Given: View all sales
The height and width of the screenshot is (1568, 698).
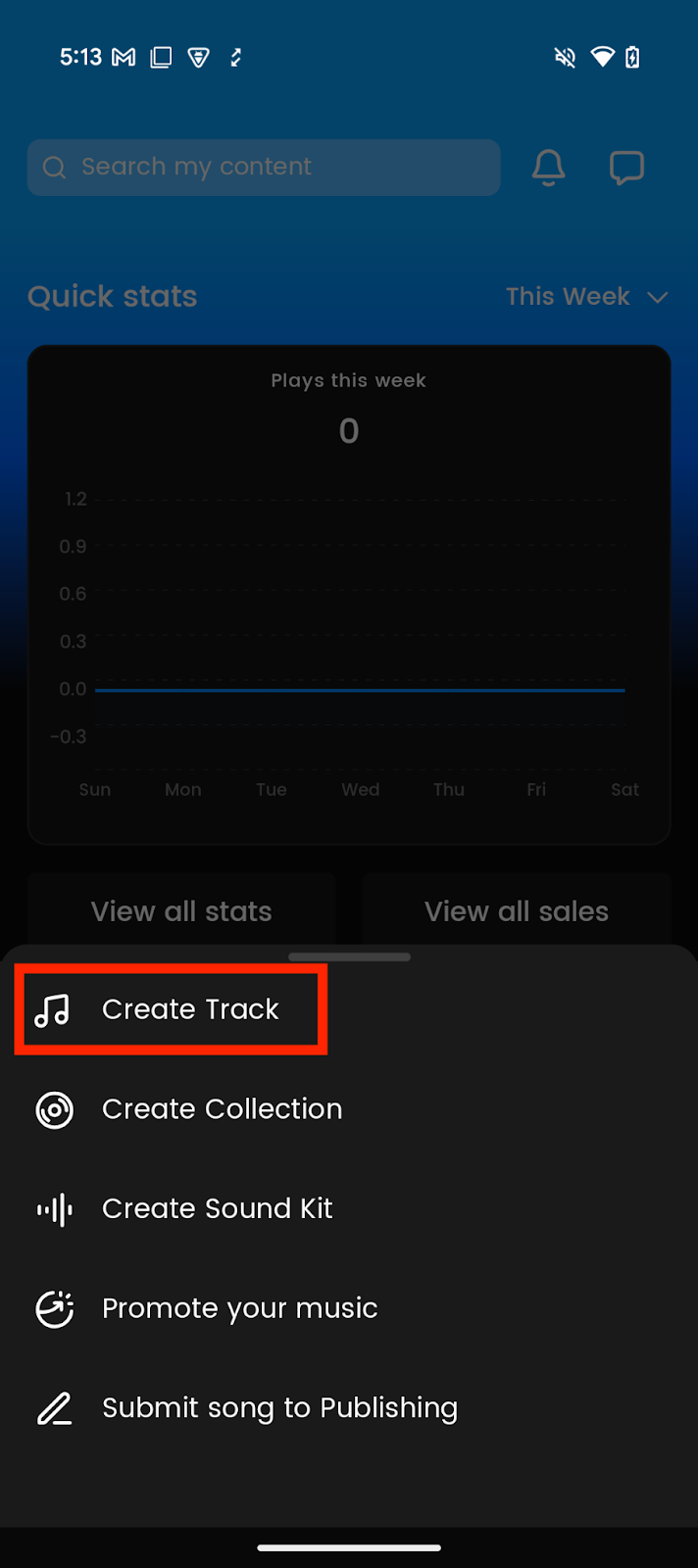Looking at the screenshot, I should point(517,911).
